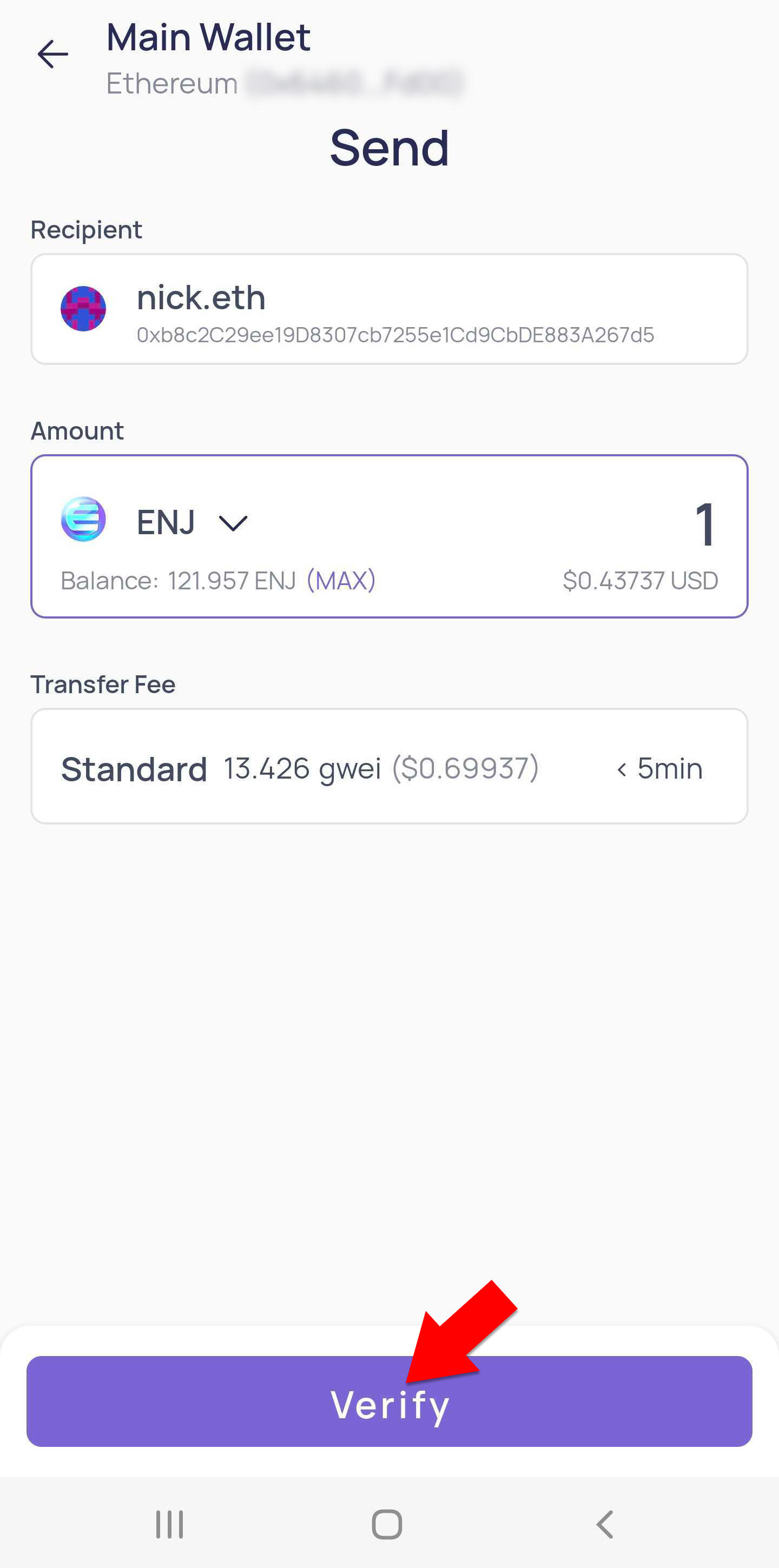Screen dimensions: 779x1568
Task: Go back using the top-left arrow
Action: coord(53,55)
